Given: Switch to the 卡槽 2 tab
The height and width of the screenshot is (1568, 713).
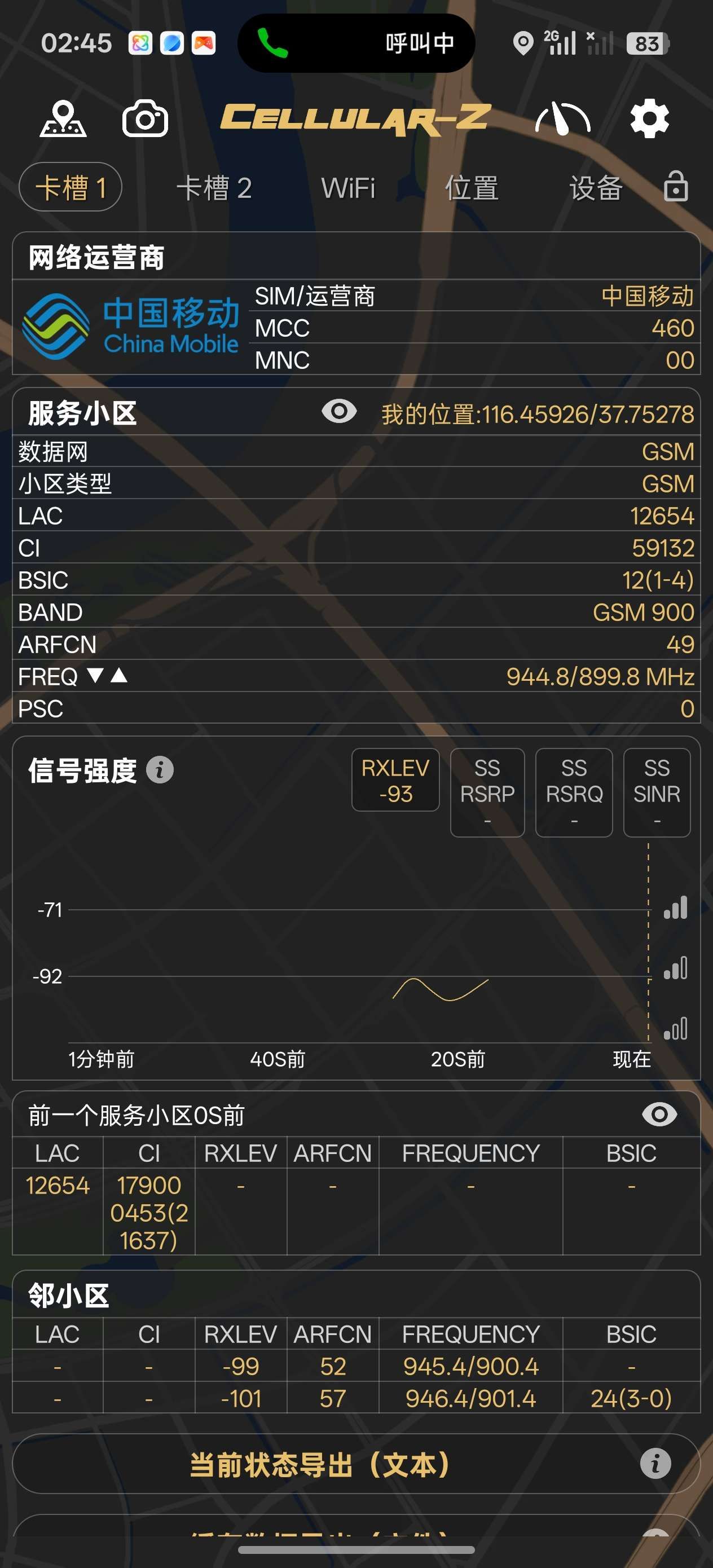Looking at the screenshot, I should click(x=214, y=187).
